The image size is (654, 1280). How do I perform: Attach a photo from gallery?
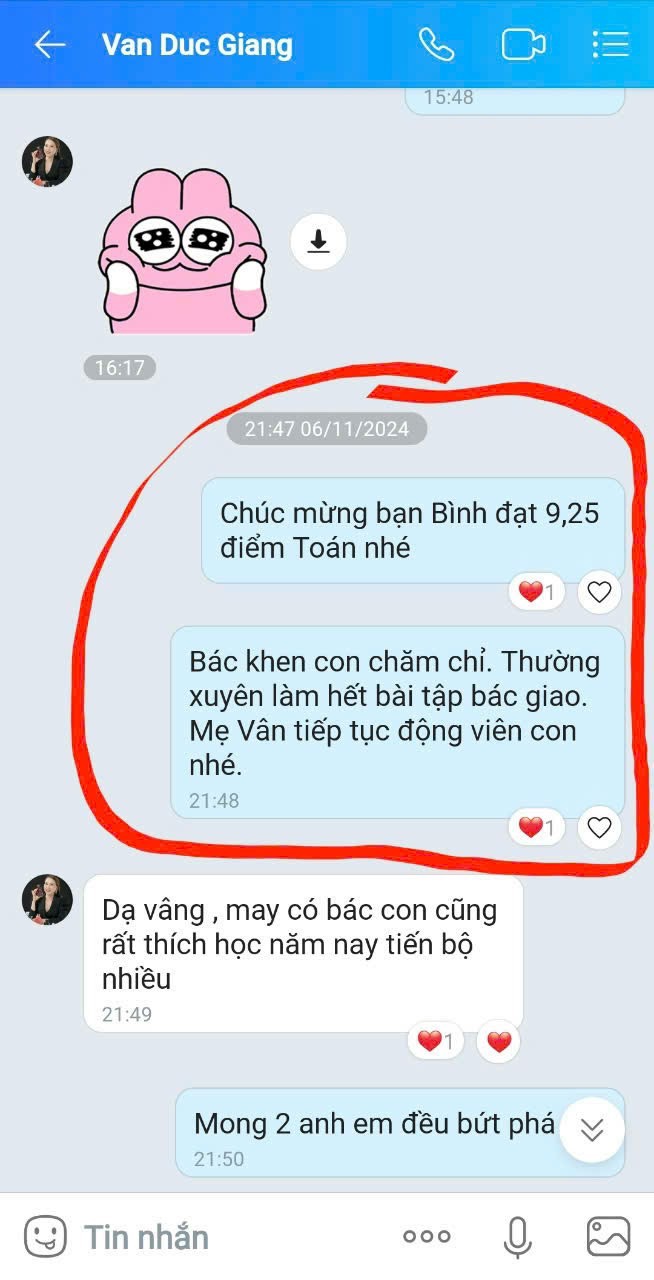608,1237
